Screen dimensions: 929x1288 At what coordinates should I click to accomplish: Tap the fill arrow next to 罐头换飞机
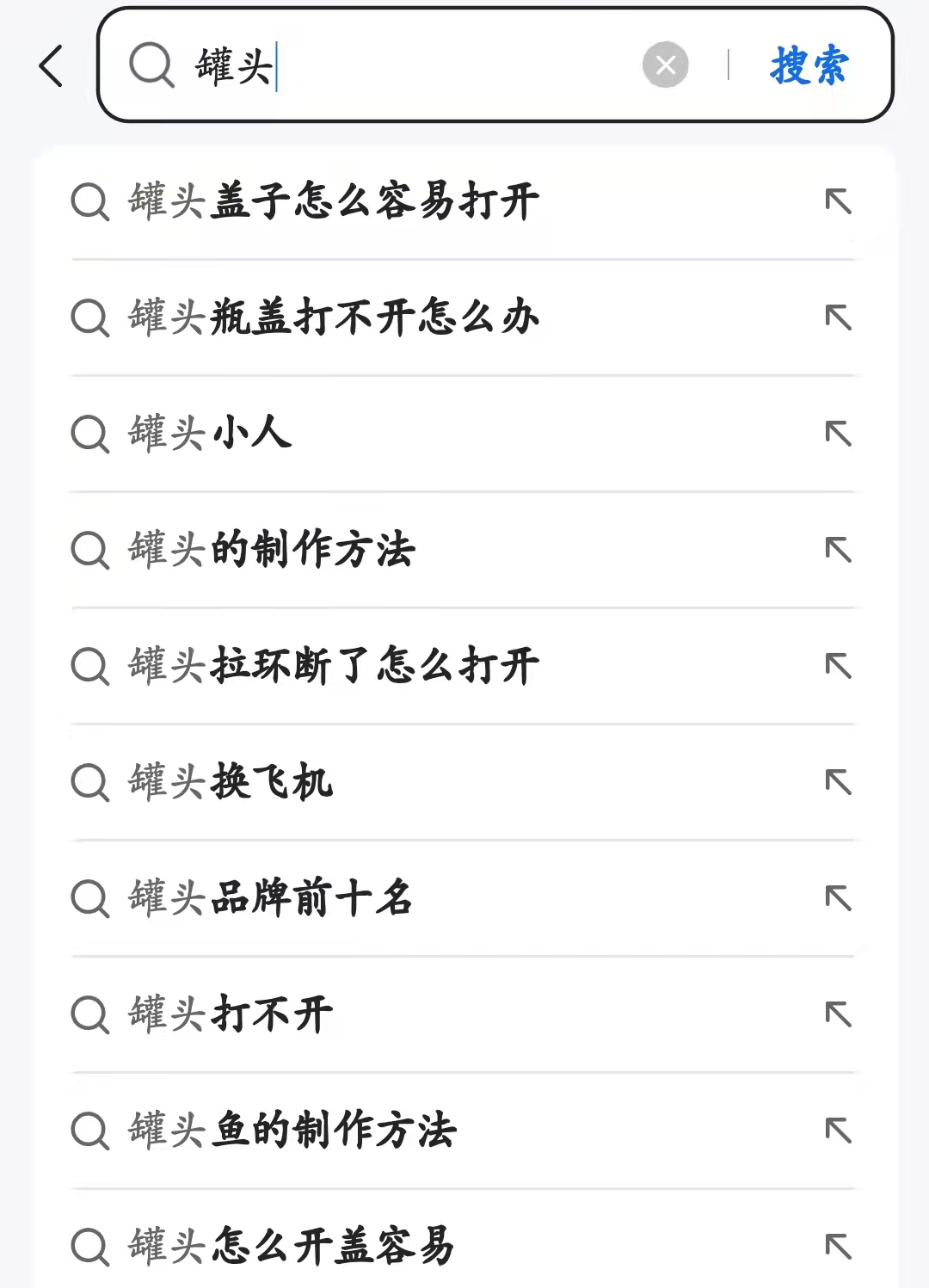(838, 781)
